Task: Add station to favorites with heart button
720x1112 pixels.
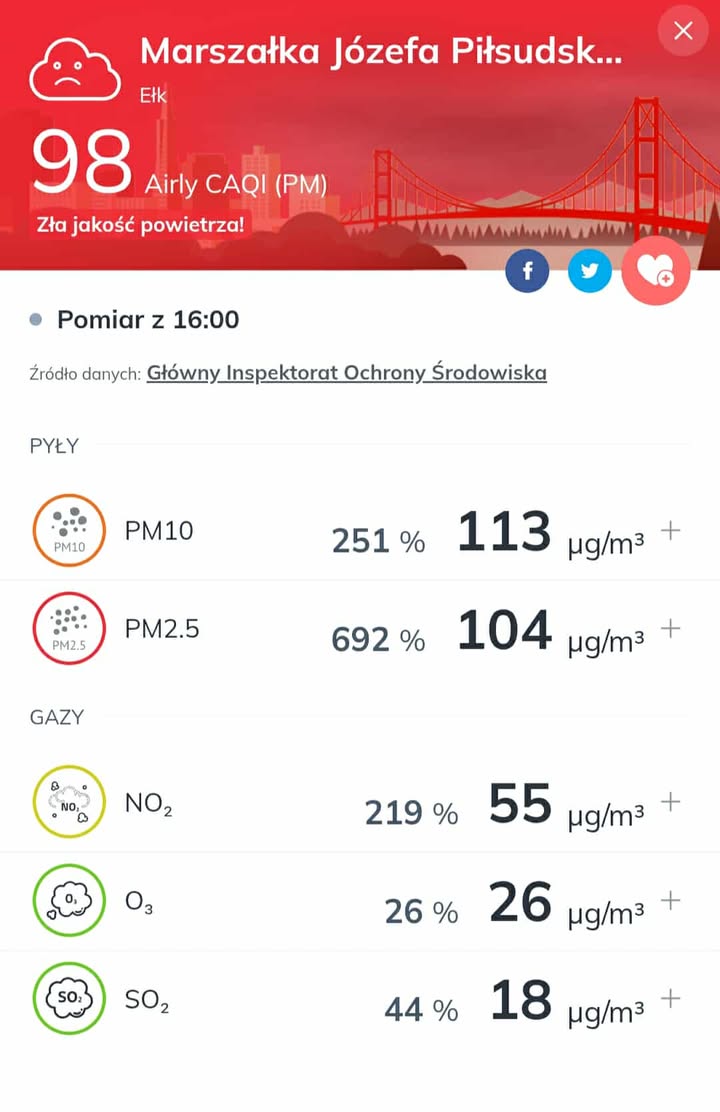Action: coord(656,270)
